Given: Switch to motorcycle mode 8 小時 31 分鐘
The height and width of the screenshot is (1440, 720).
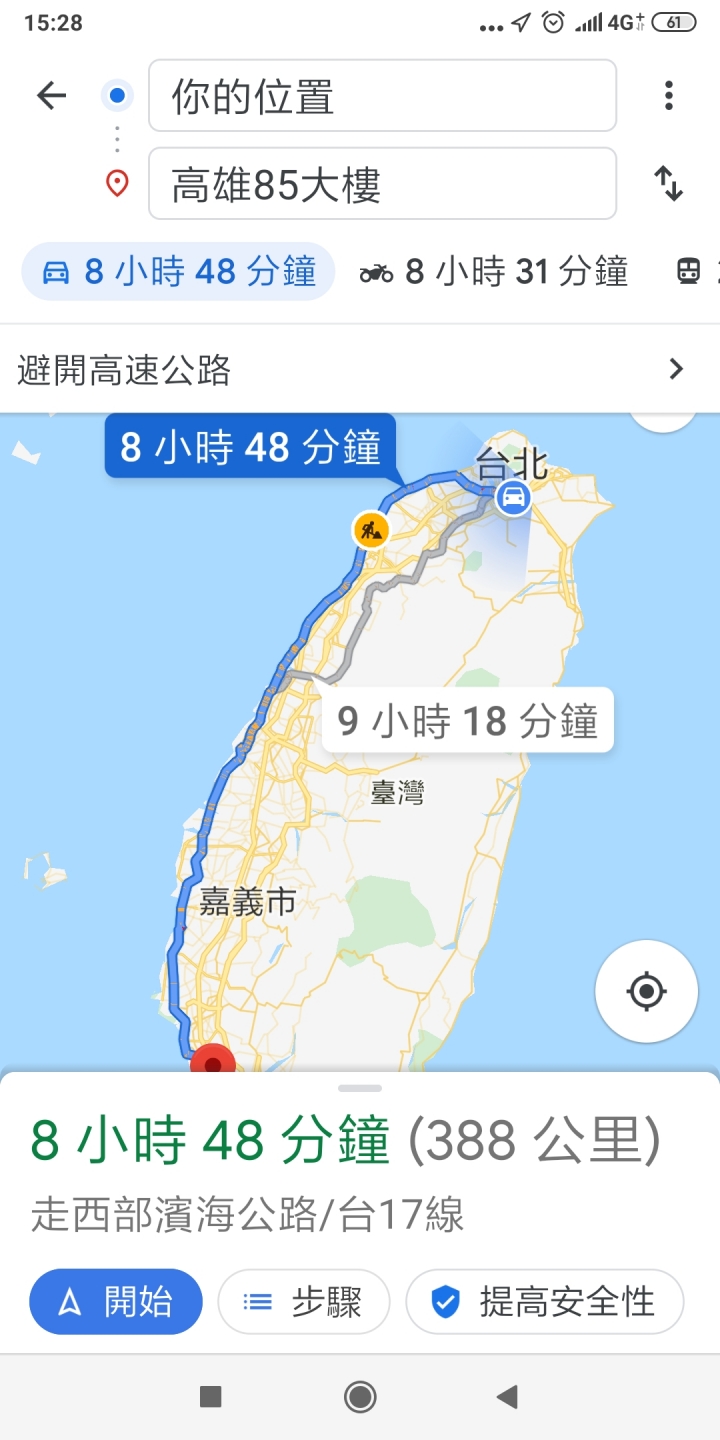Looking at the screenshot, I should [x=494, y=271].
